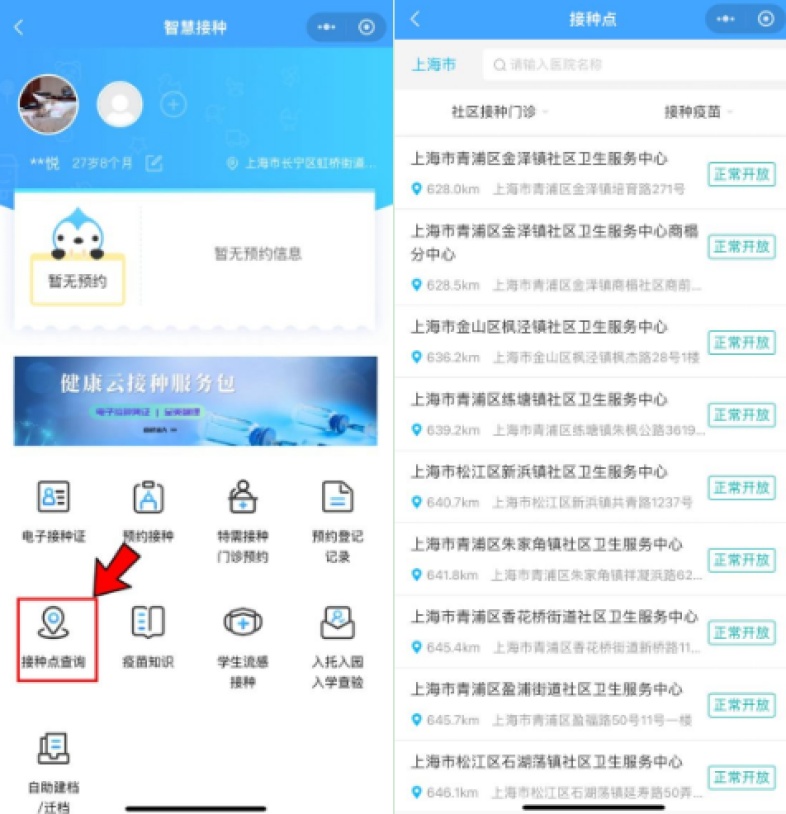
Task: Expand the 社区接种门诊 filter
Action: click(x=499, y=112)
